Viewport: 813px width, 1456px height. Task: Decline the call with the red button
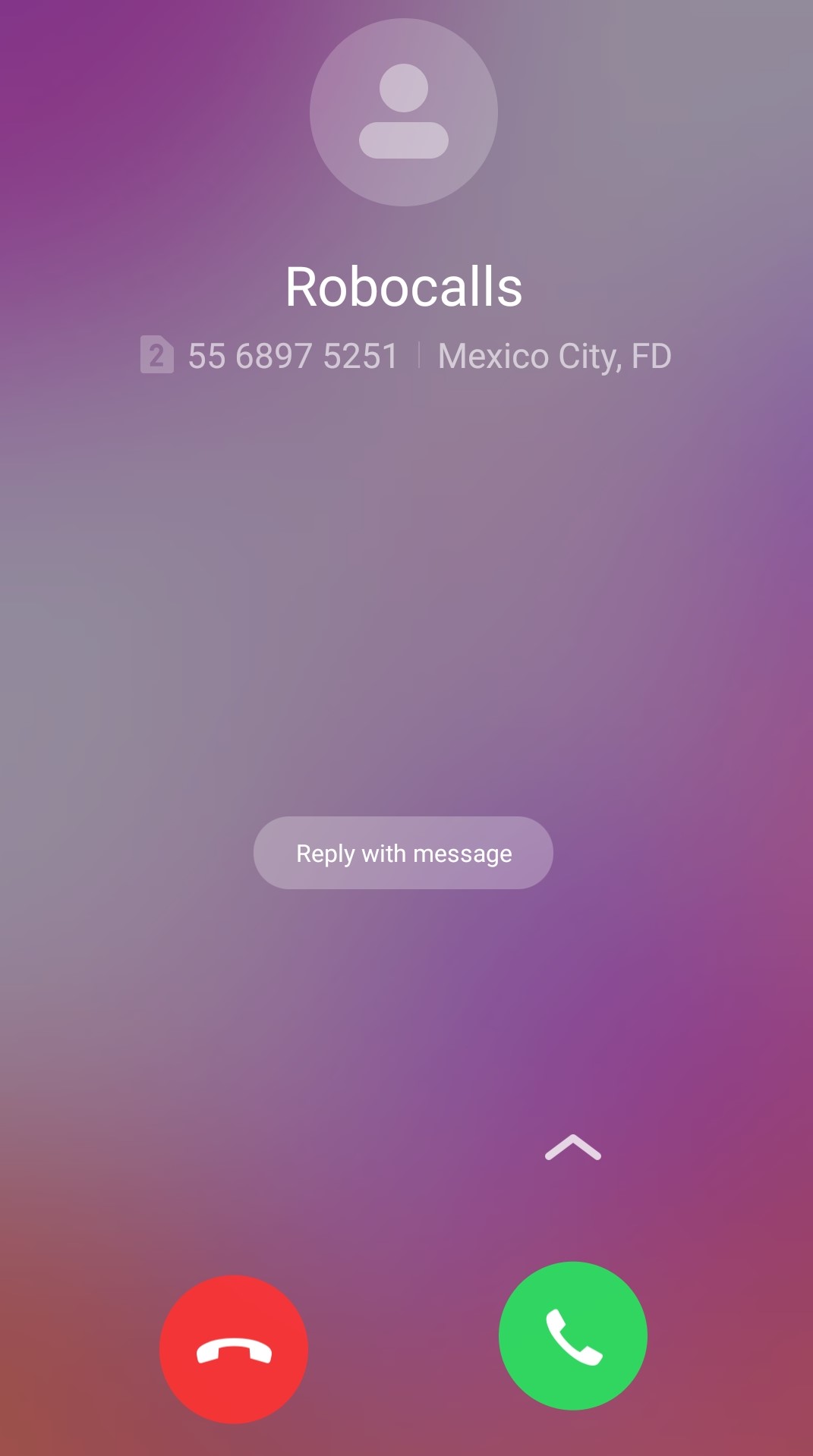pos(234,1349)
